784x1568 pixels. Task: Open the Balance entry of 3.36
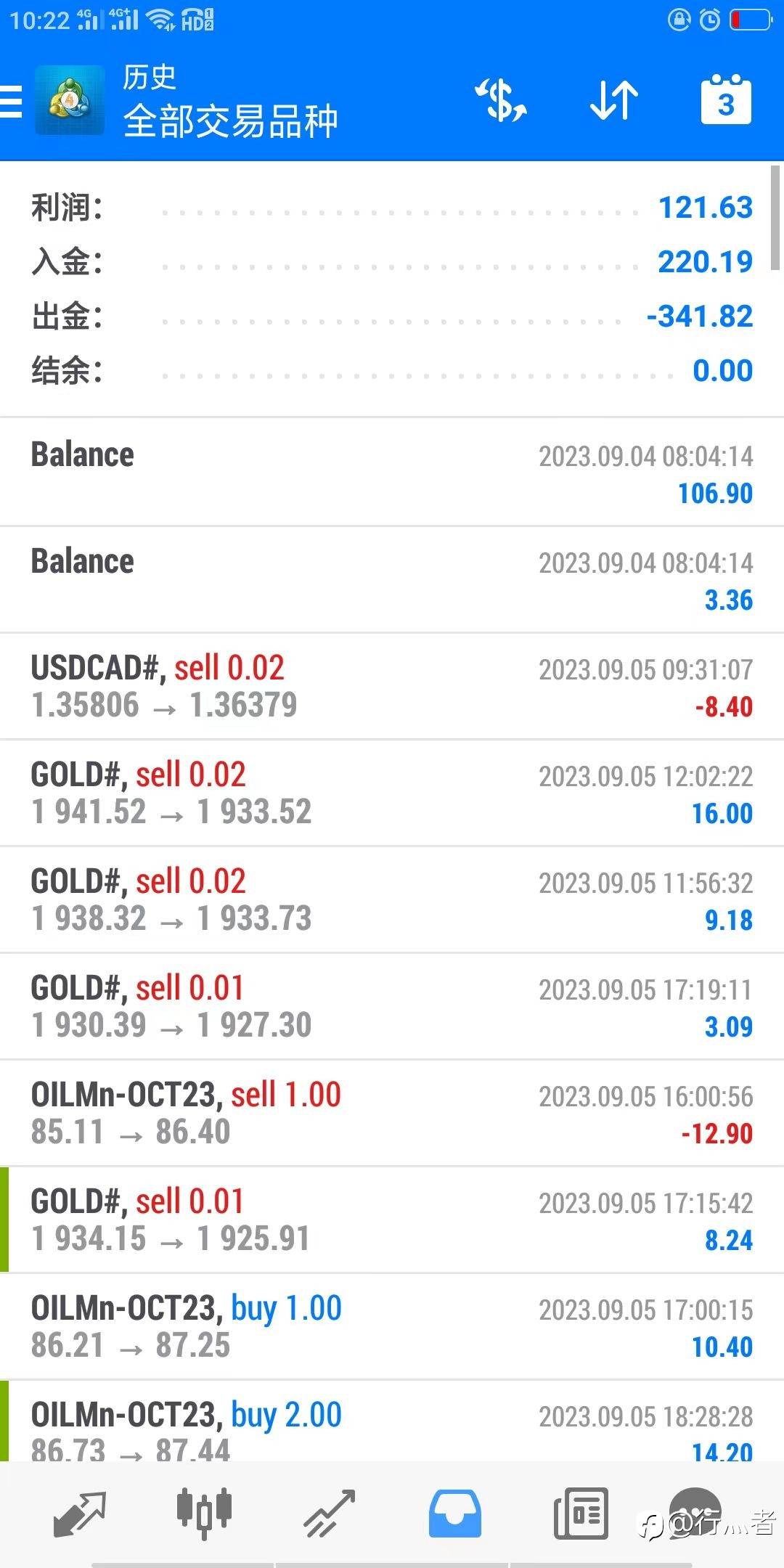pyautogui.click(x=392, y=580)
